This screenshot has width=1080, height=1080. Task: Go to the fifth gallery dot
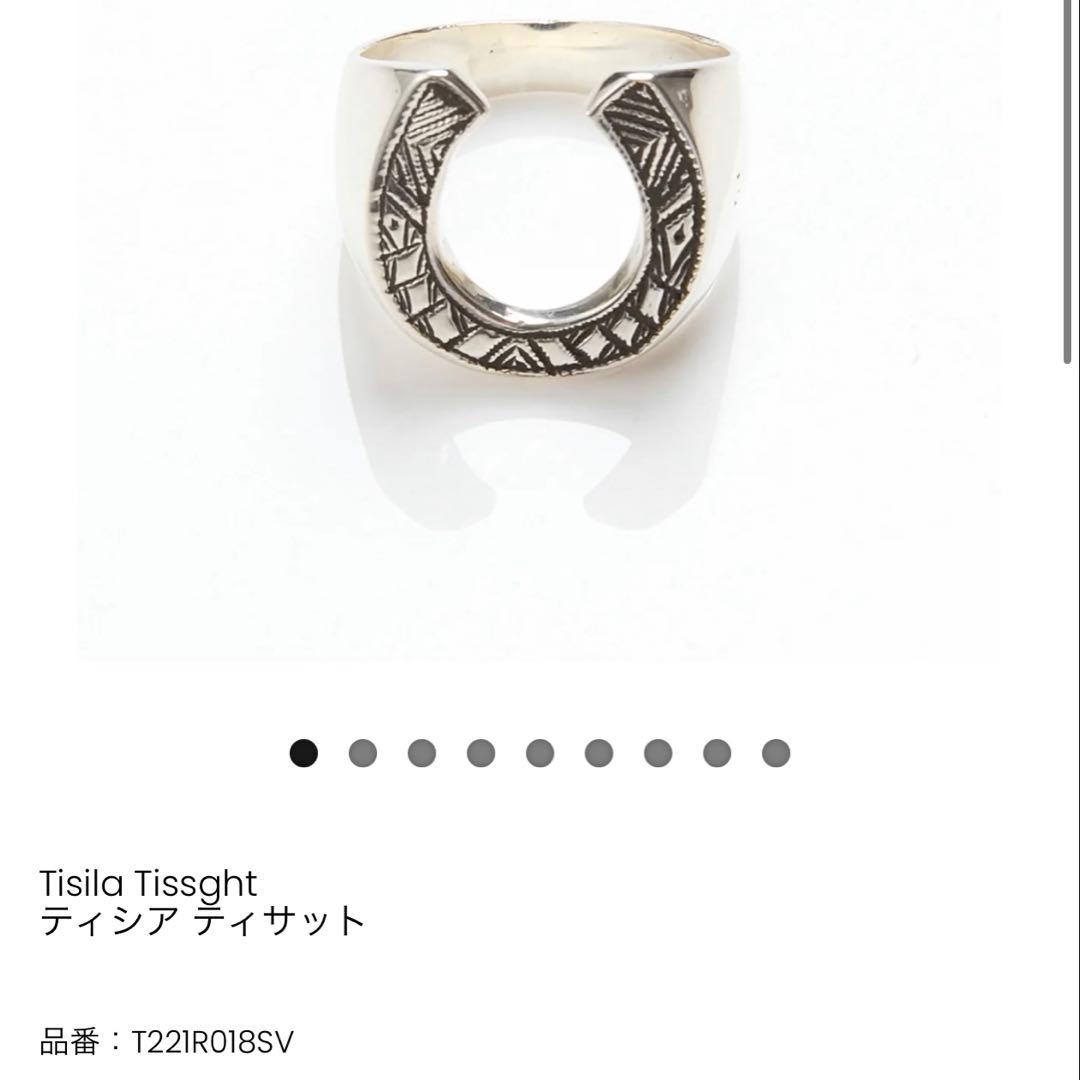[x=540, y=753]
